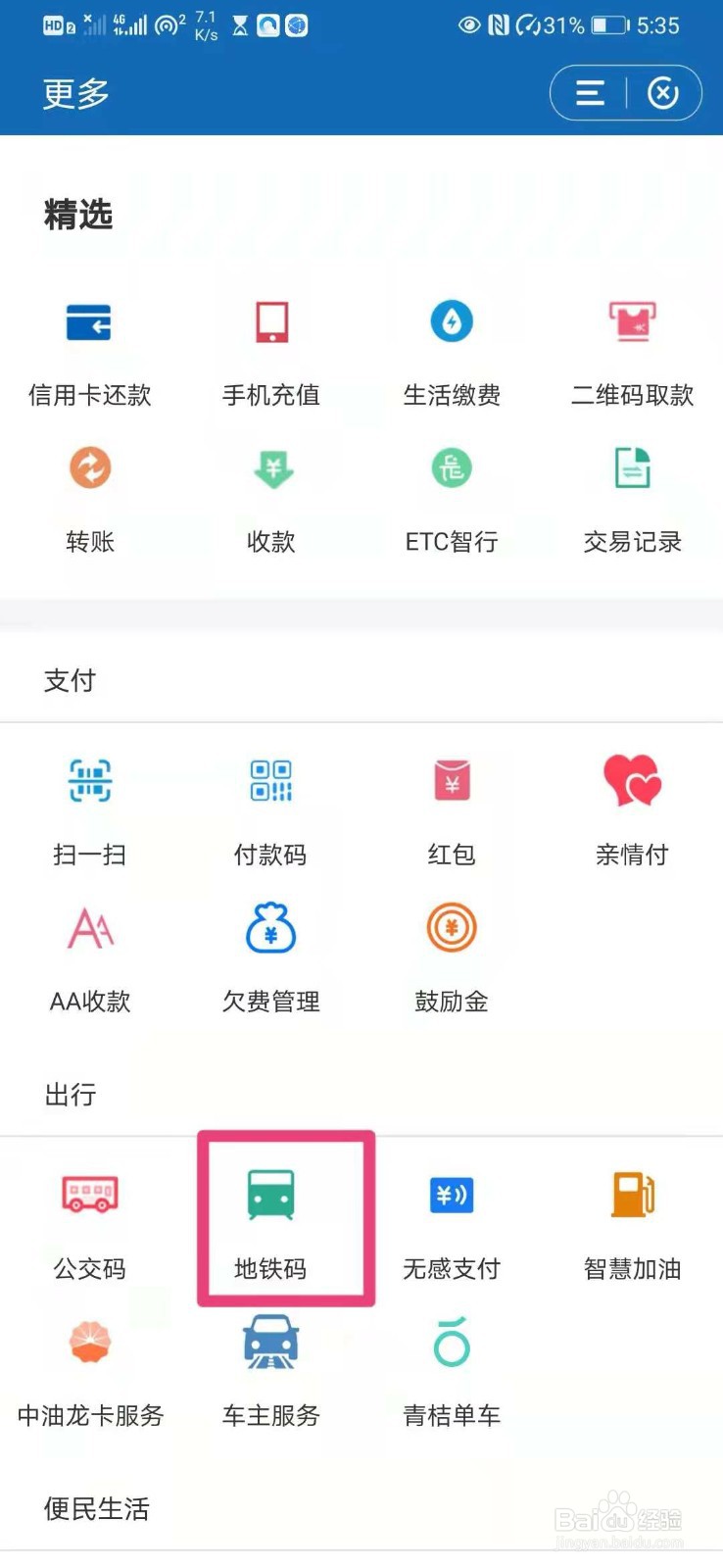The image size is (723, 1568).
Task: Open 二维码取款 QR code withdrawal
Action: click(632, 345)
